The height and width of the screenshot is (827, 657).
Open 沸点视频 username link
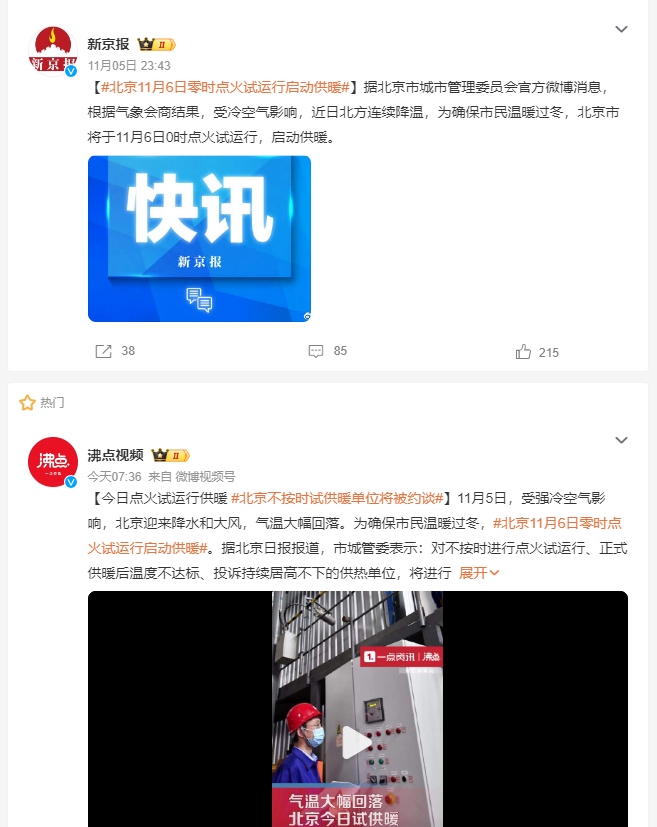tap(115, 455)
